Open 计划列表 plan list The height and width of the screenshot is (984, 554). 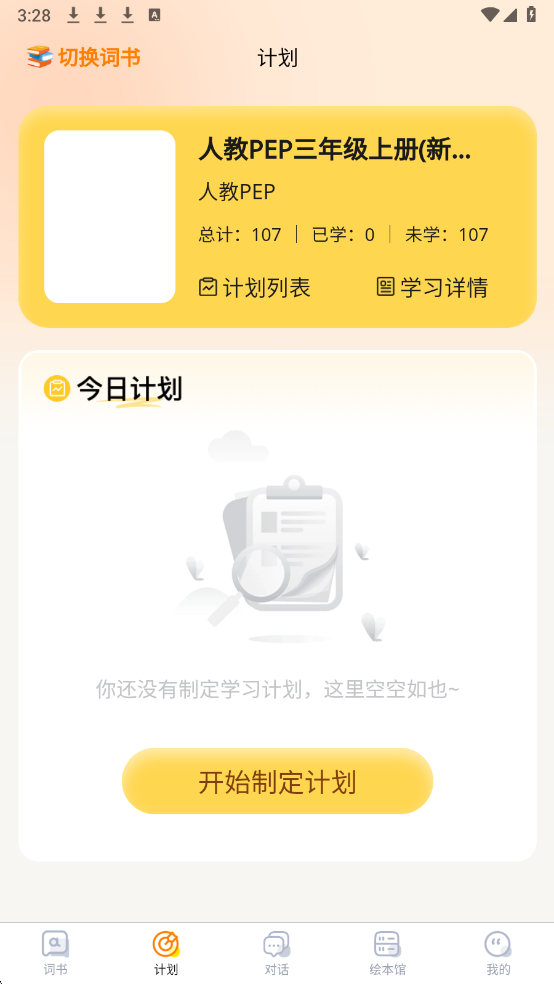point(254,287)
